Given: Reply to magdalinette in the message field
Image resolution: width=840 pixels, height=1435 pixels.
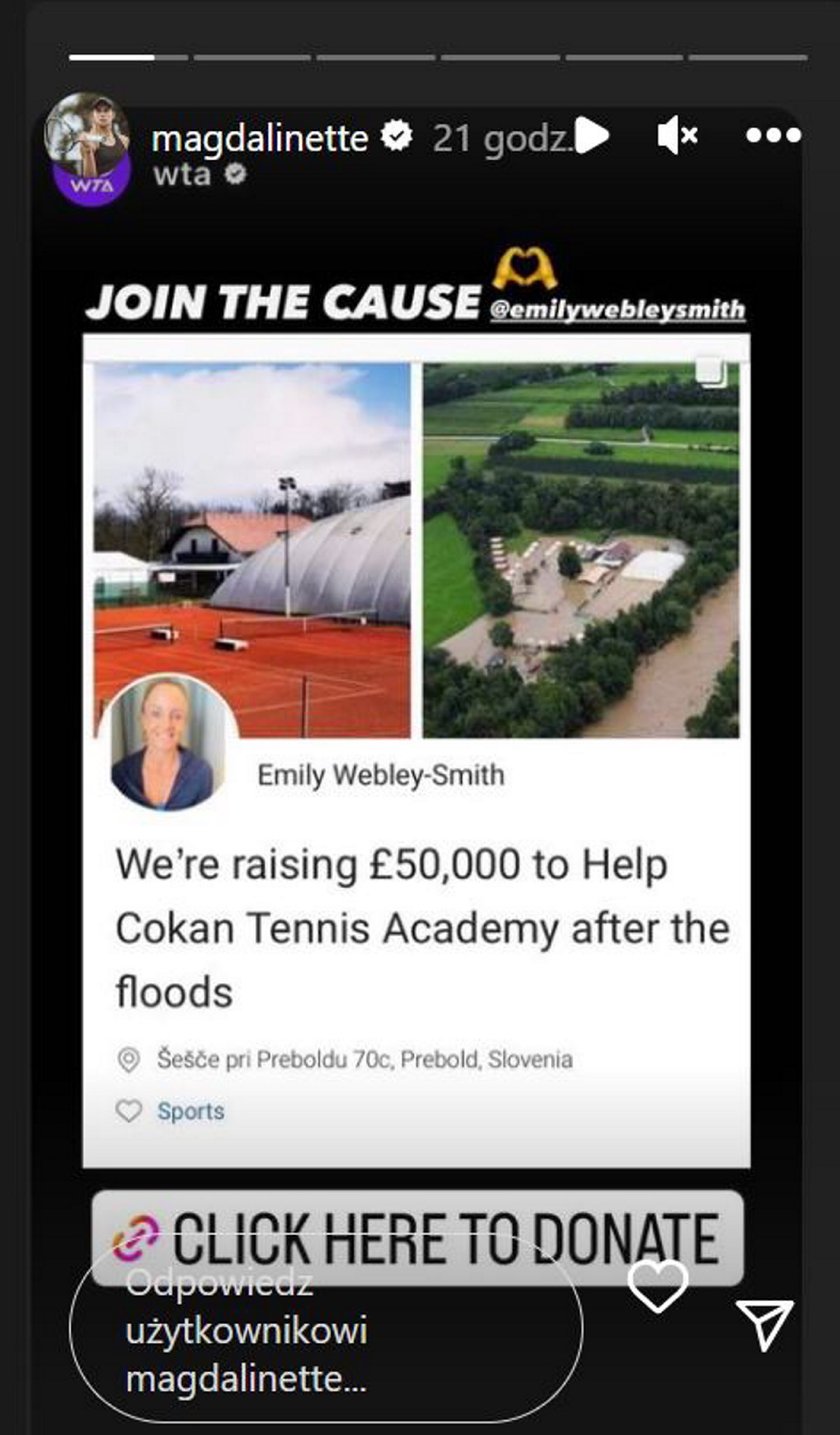Looking at the screenshot, I should [x=325, y=1330].
